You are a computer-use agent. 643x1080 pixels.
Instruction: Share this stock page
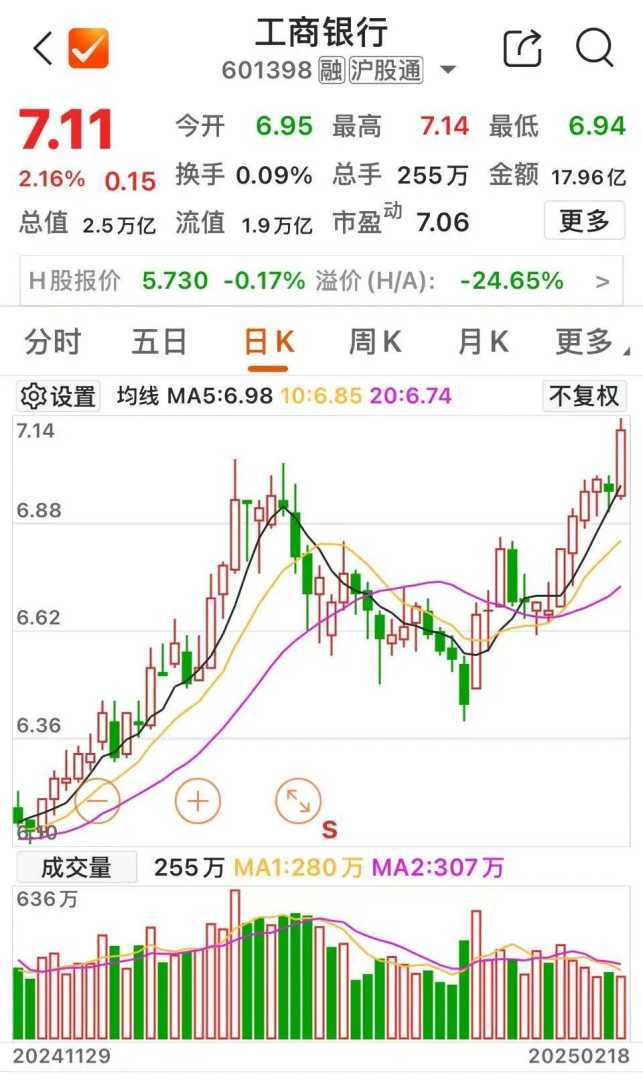click(x=522, y=48)
